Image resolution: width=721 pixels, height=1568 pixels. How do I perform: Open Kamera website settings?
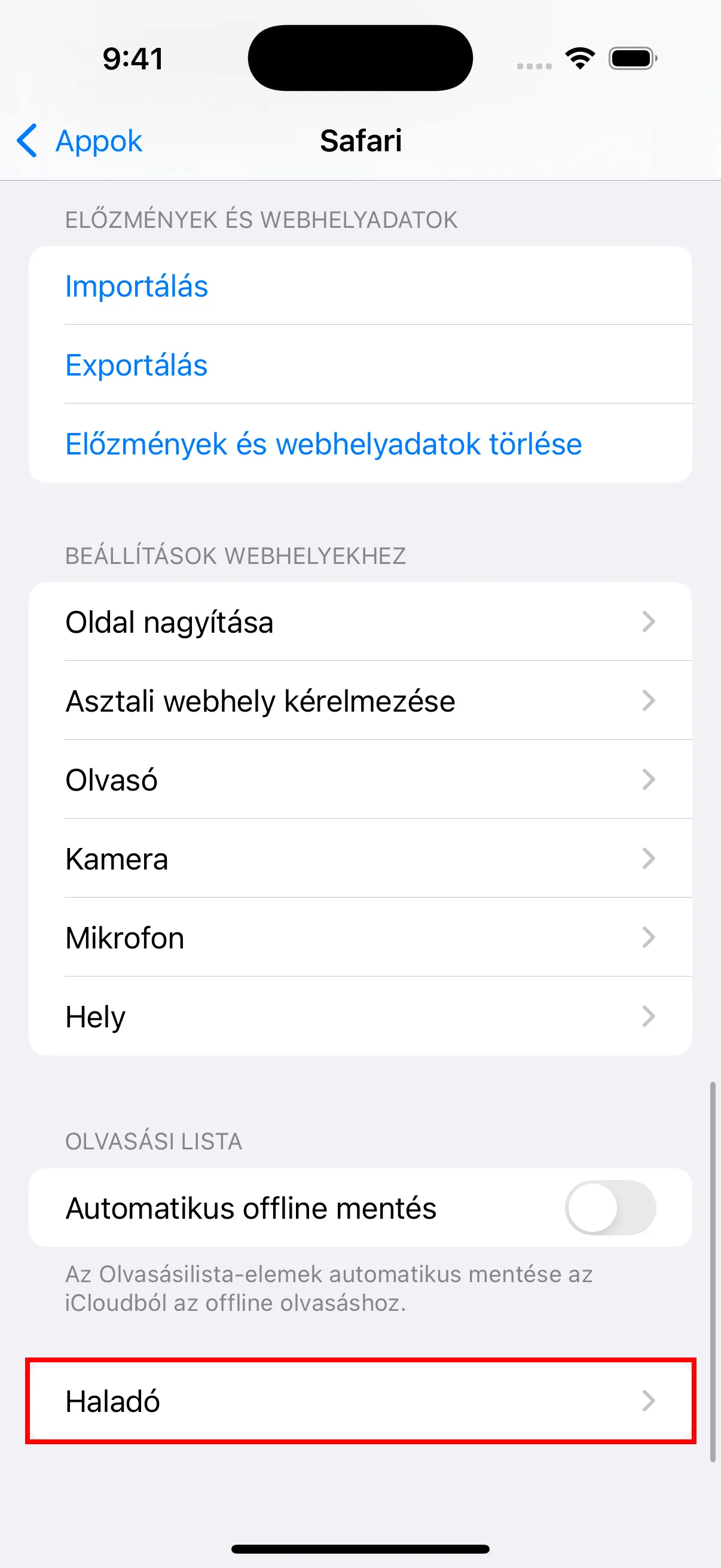pyautogui.click(x=360, y=859)
